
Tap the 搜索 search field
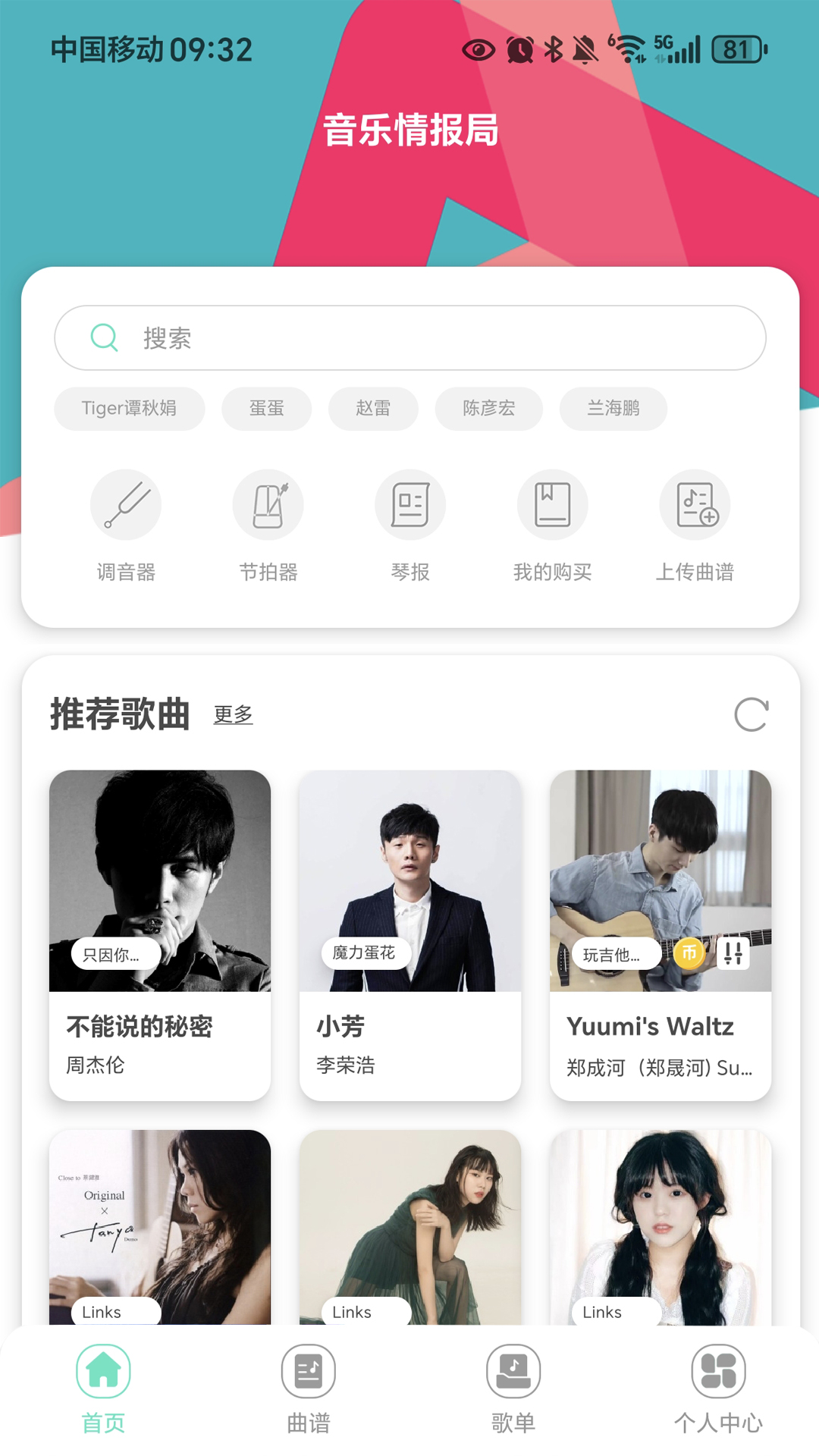(x=409, y=337)
